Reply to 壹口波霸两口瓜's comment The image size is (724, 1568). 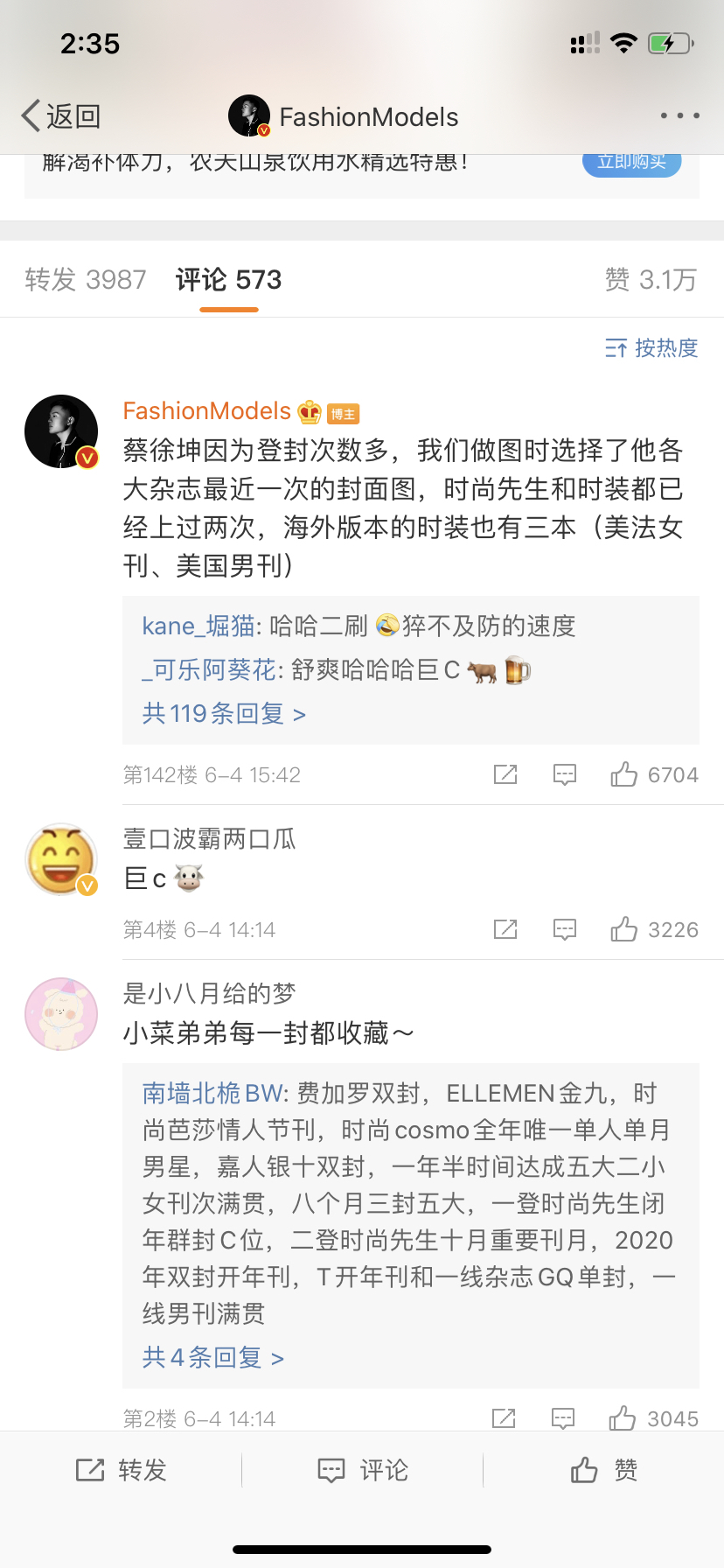tap(565, 929)
